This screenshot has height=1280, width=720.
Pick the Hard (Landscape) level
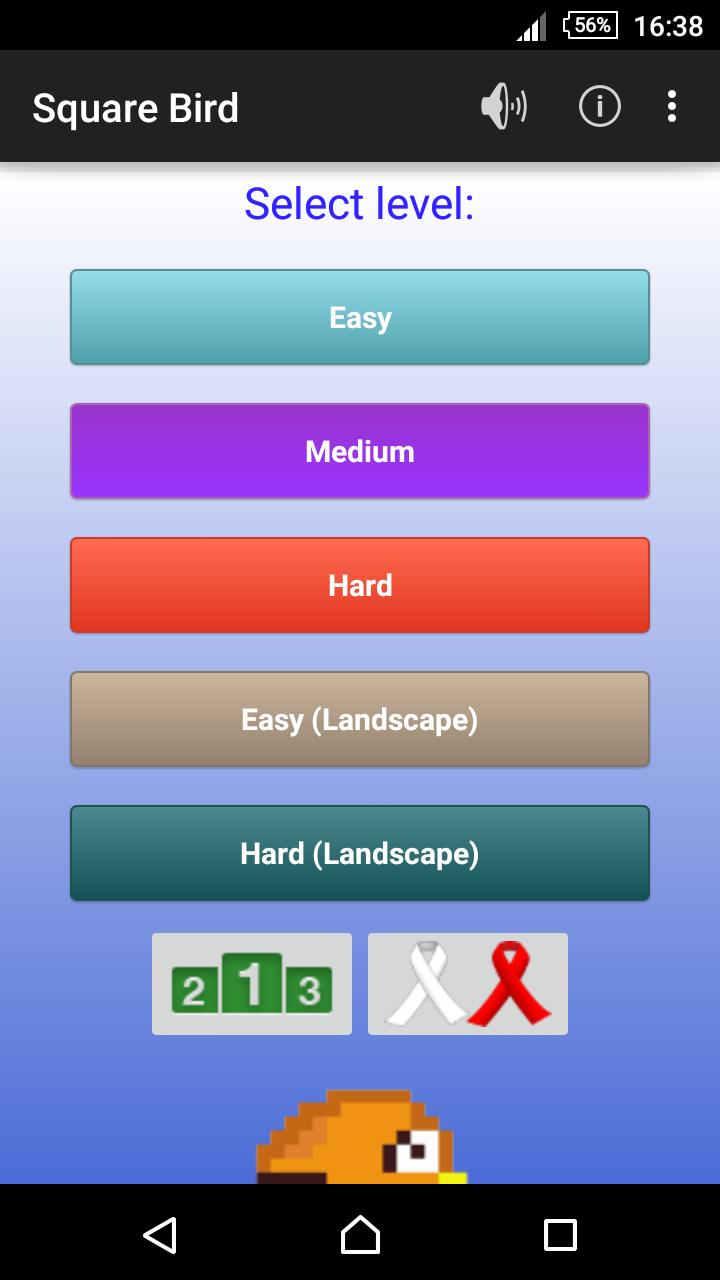[360, 853]
